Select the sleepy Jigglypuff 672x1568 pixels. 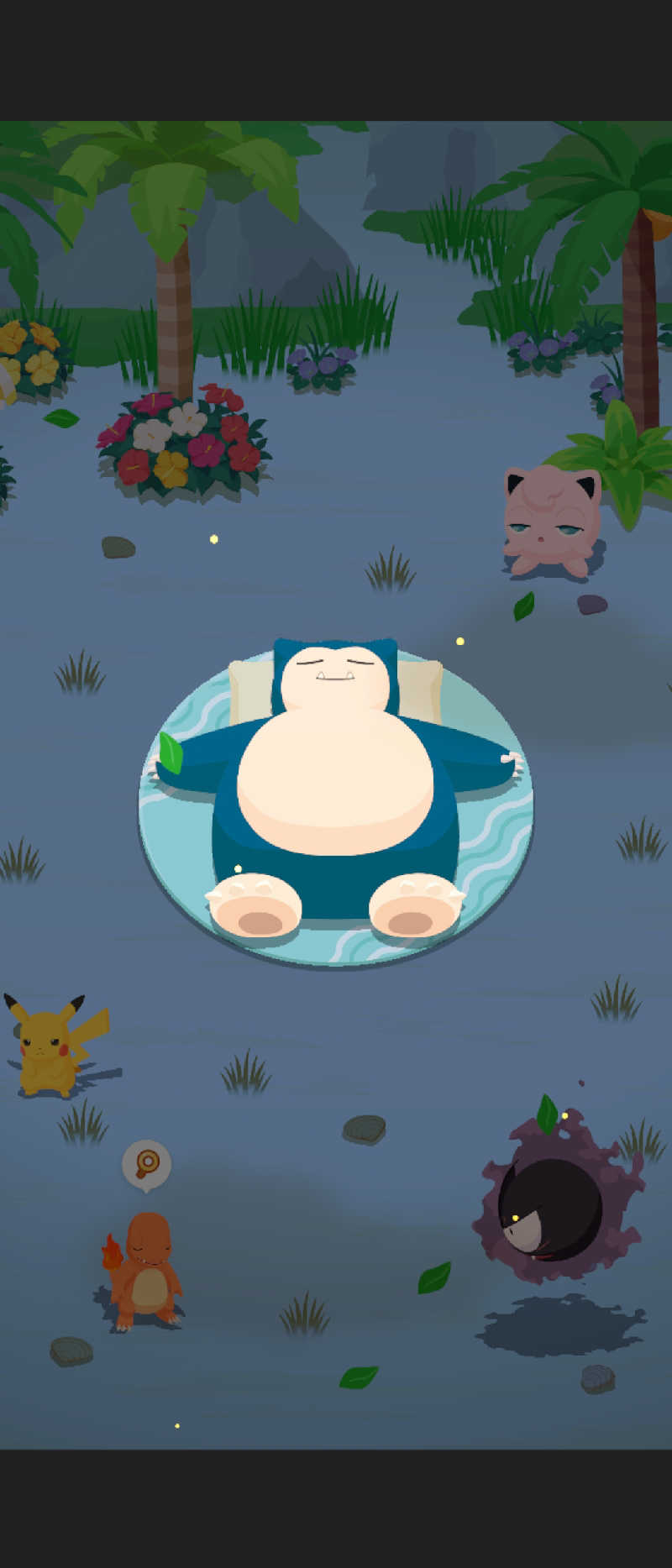point(551,521)
